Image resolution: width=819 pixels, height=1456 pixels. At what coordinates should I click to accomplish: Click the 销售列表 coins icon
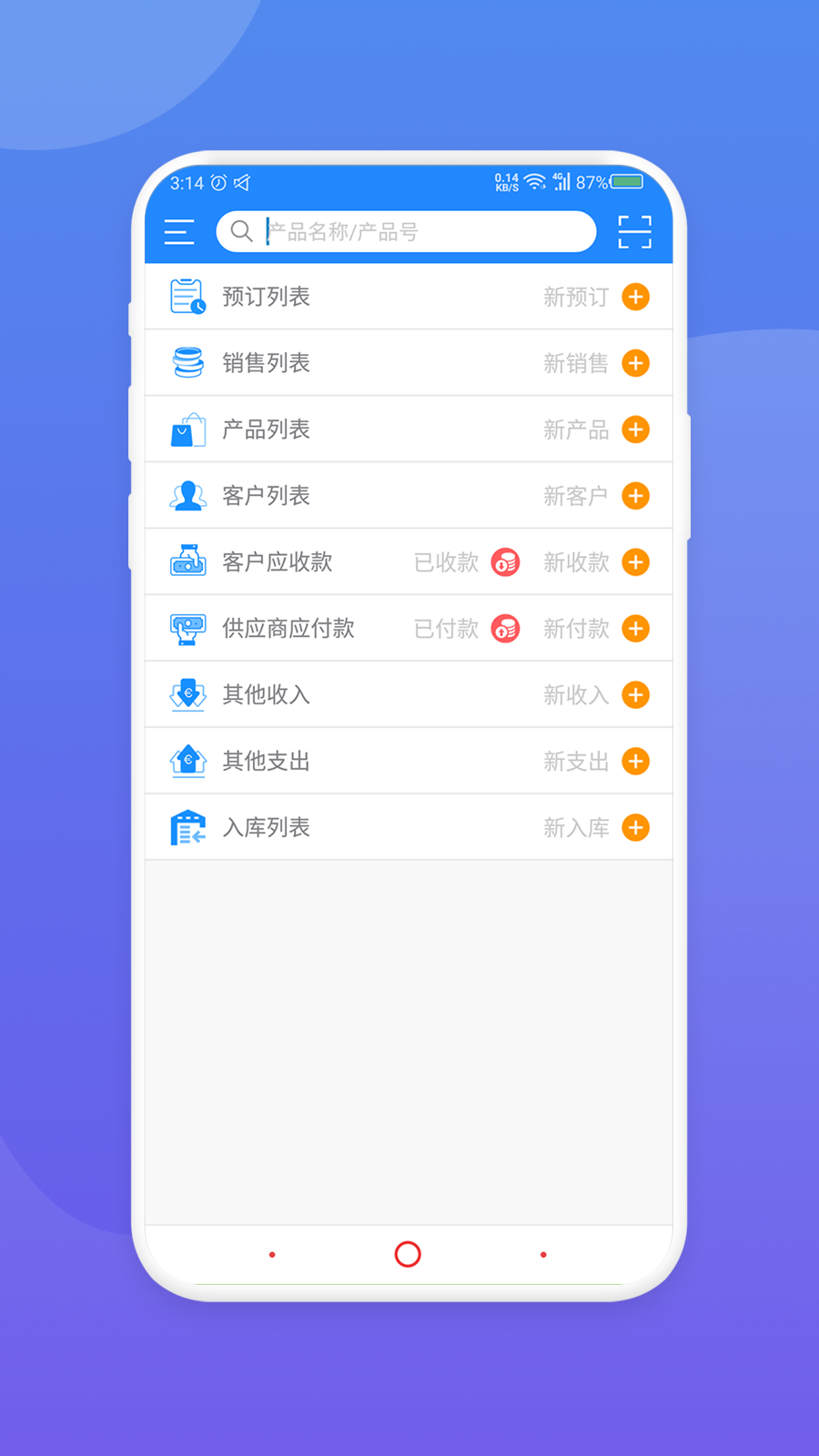(187, 362)
